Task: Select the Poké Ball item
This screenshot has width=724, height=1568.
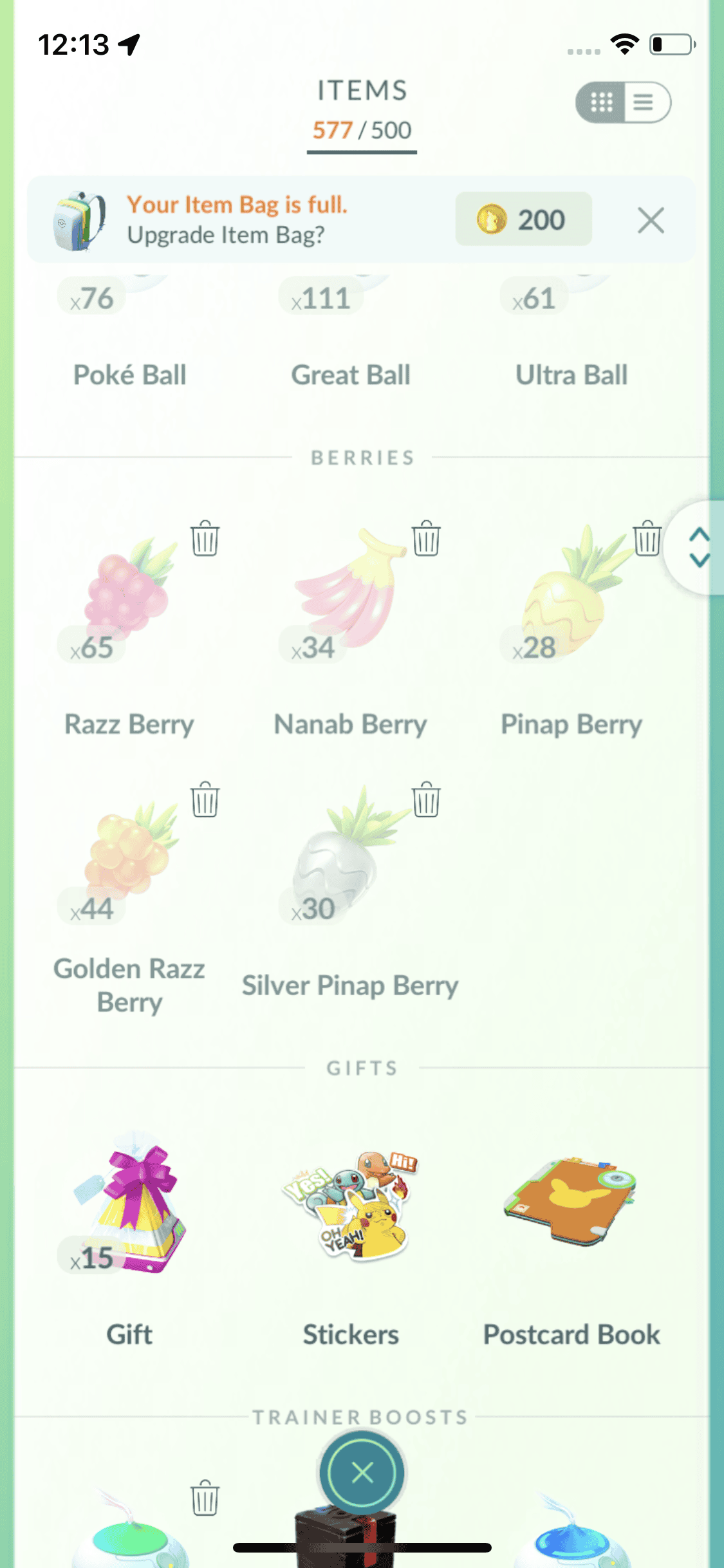Action: coord(129,335)
